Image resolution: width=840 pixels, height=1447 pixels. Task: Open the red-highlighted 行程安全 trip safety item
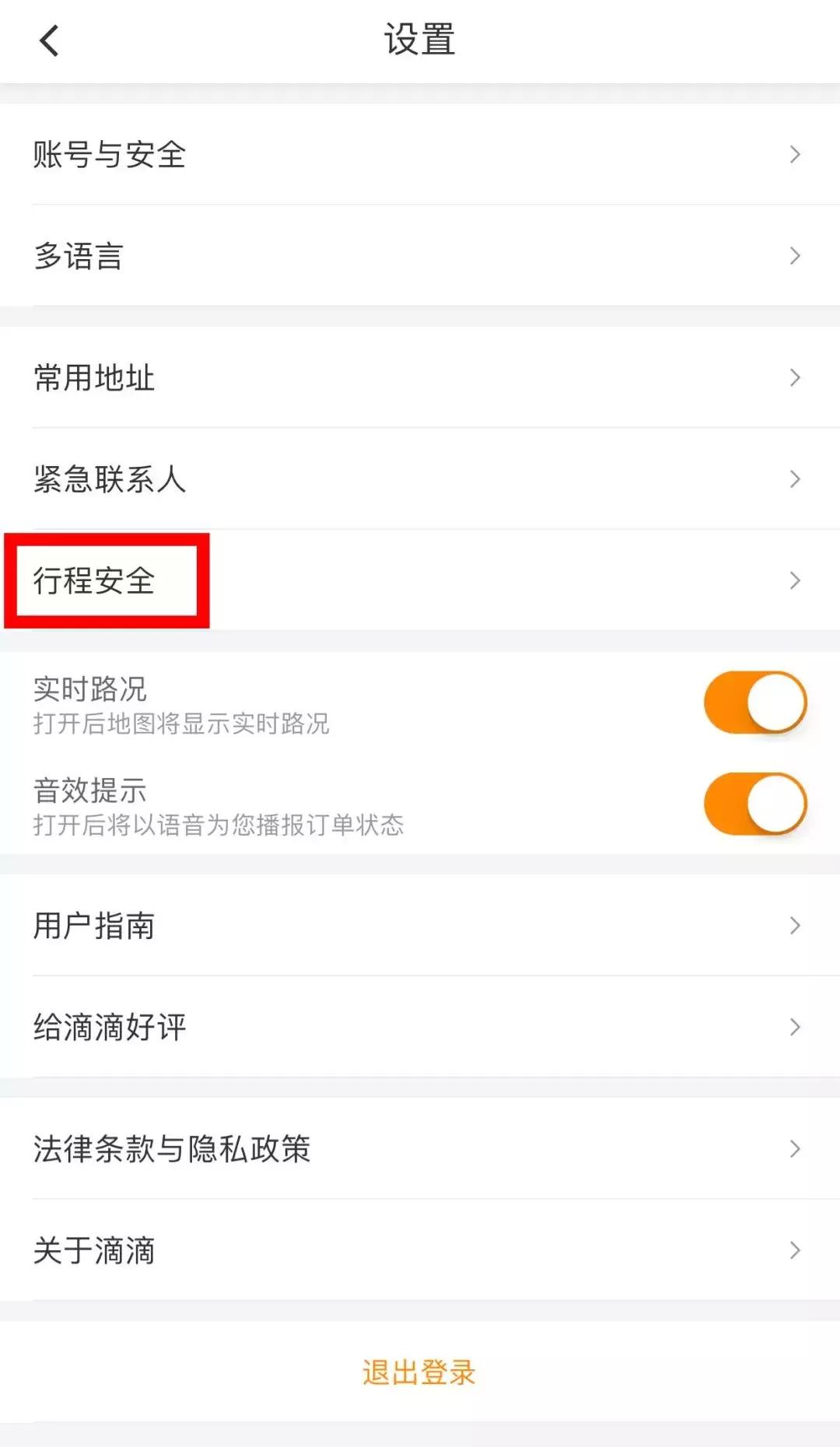pos(103,580)
